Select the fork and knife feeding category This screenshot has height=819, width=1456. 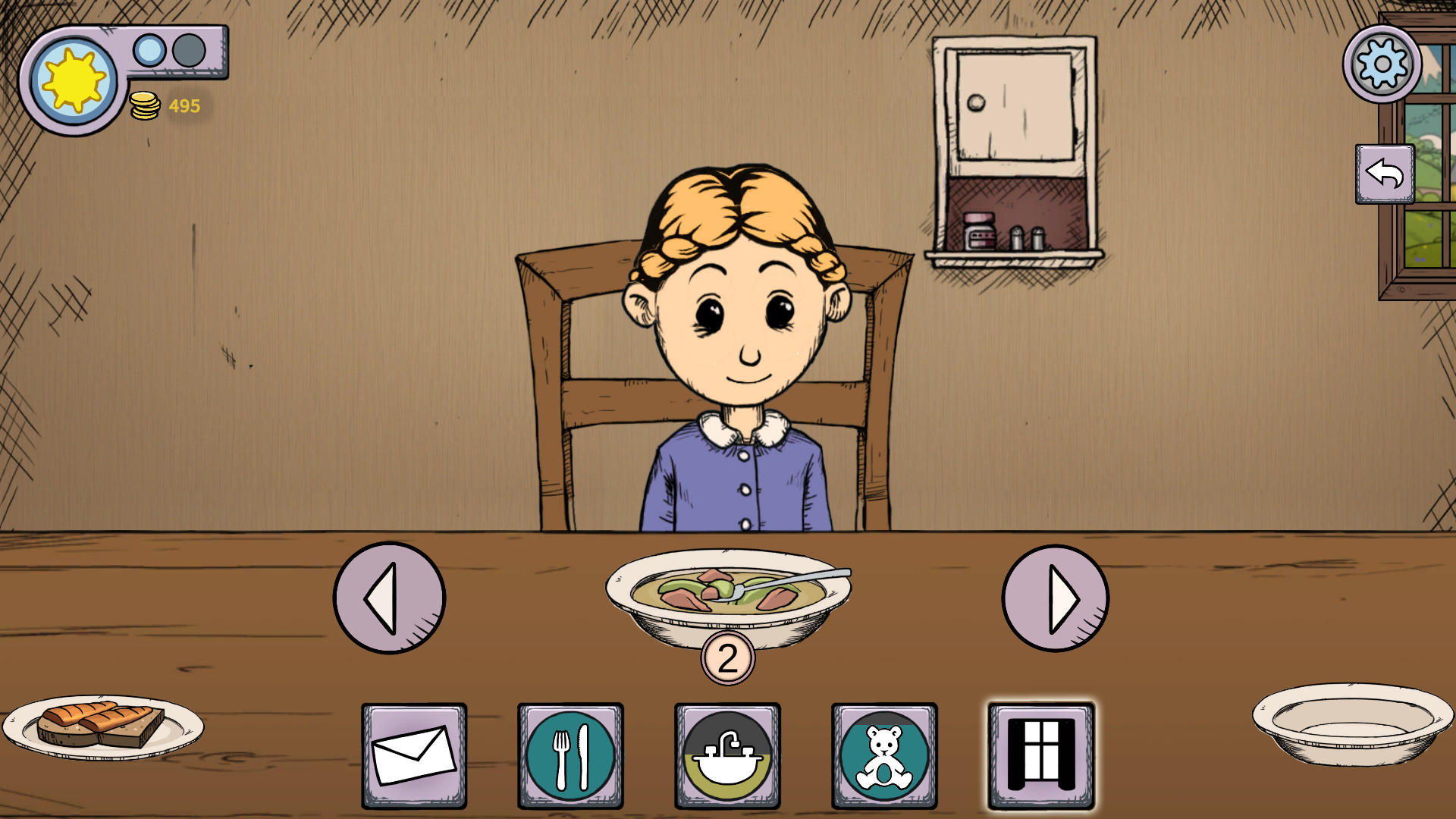[570, 756]
